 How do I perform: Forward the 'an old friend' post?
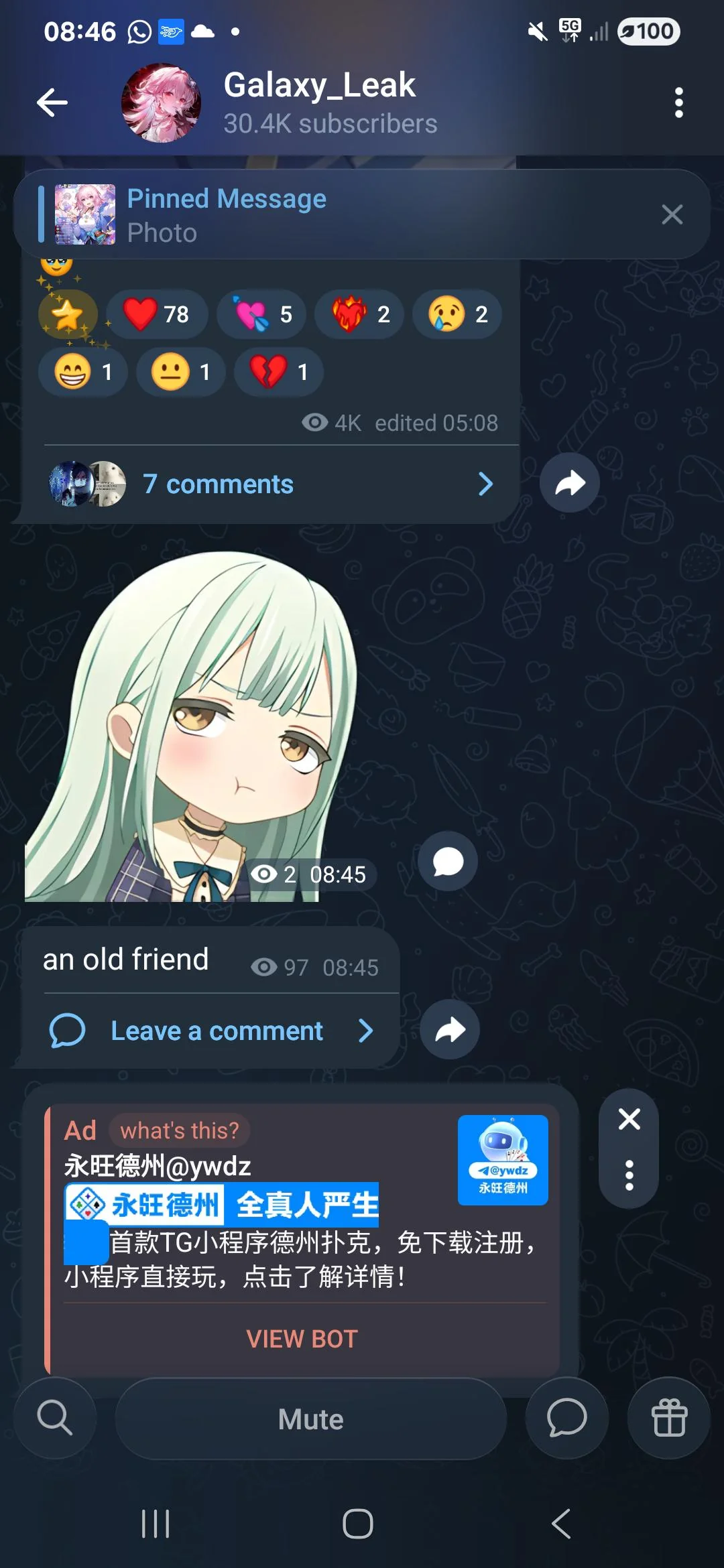450,1030
